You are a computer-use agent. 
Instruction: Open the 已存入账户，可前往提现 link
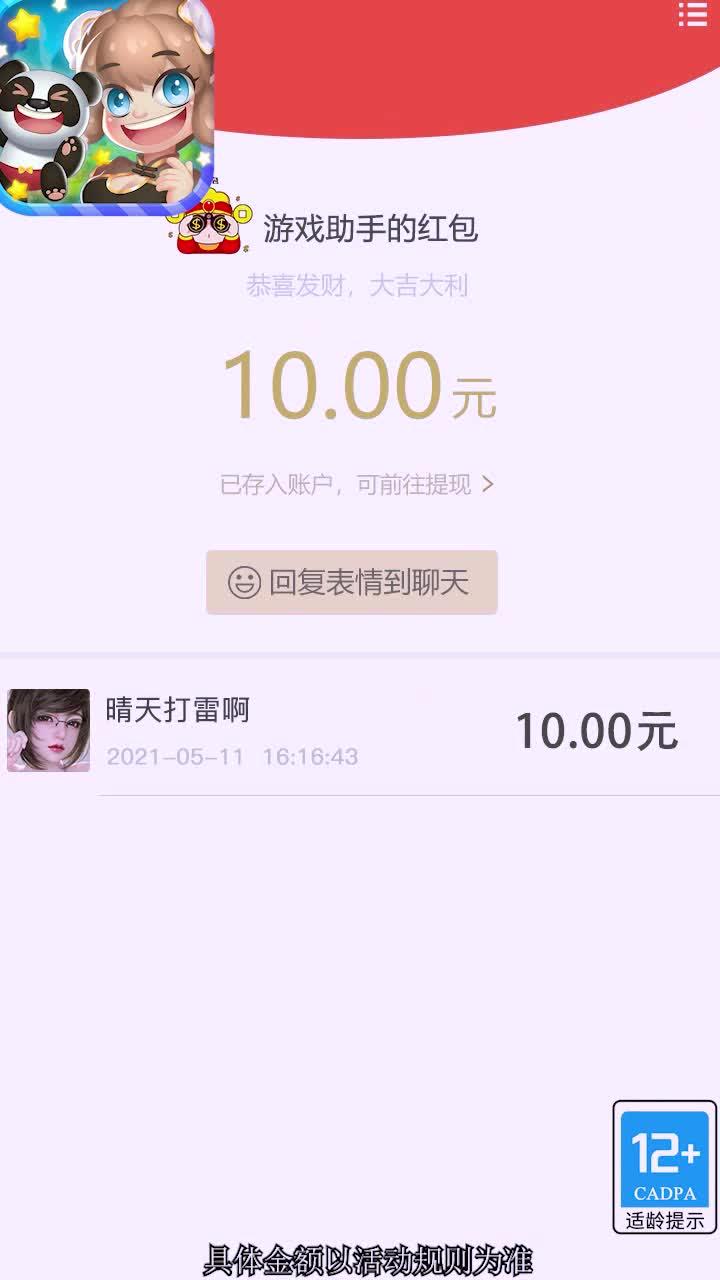click(x=340, y=484)
